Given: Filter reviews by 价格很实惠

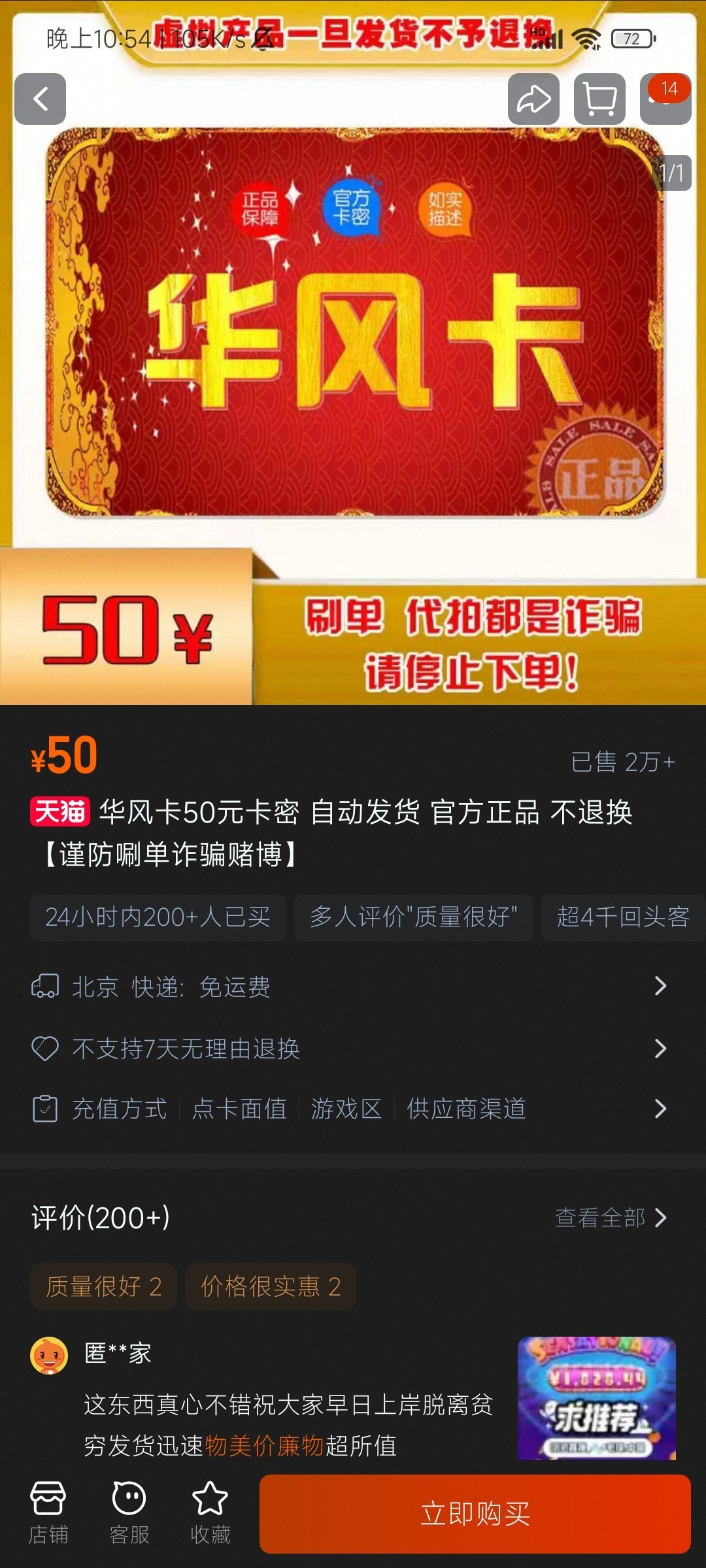Looking at the screenshot, I should click(271, 1286).
